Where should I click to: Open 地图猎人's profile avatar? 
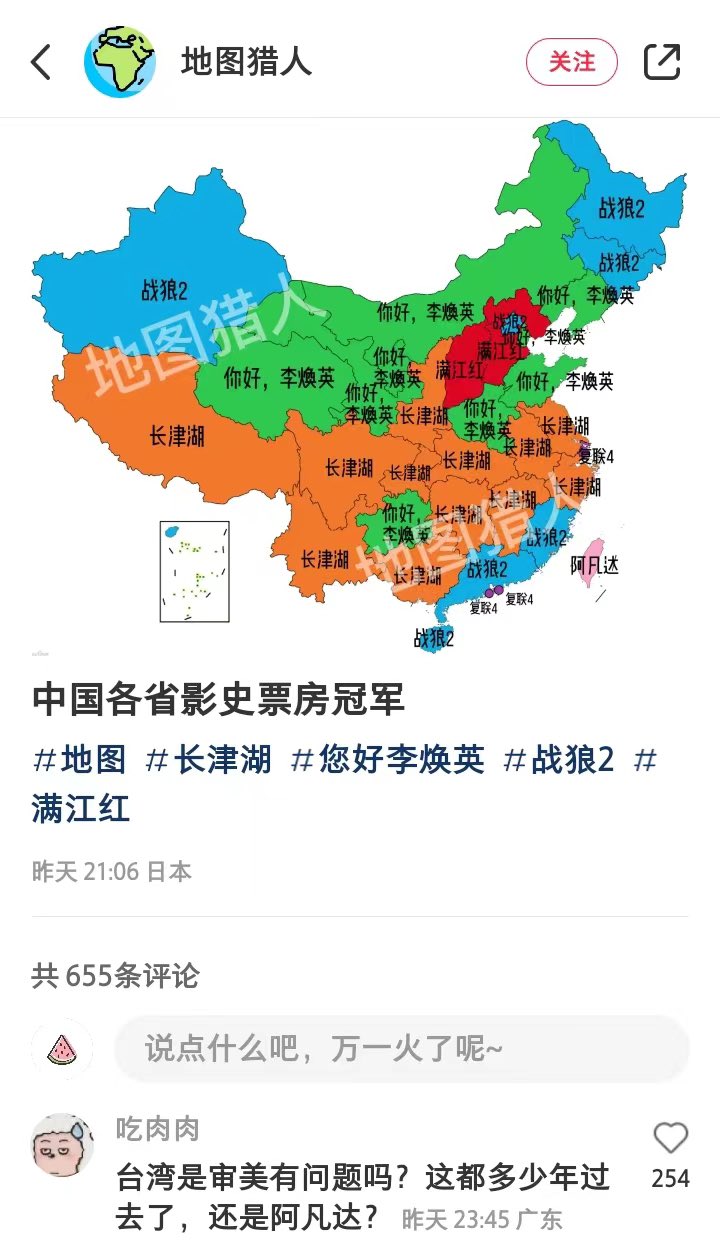(x=120, y=62)
